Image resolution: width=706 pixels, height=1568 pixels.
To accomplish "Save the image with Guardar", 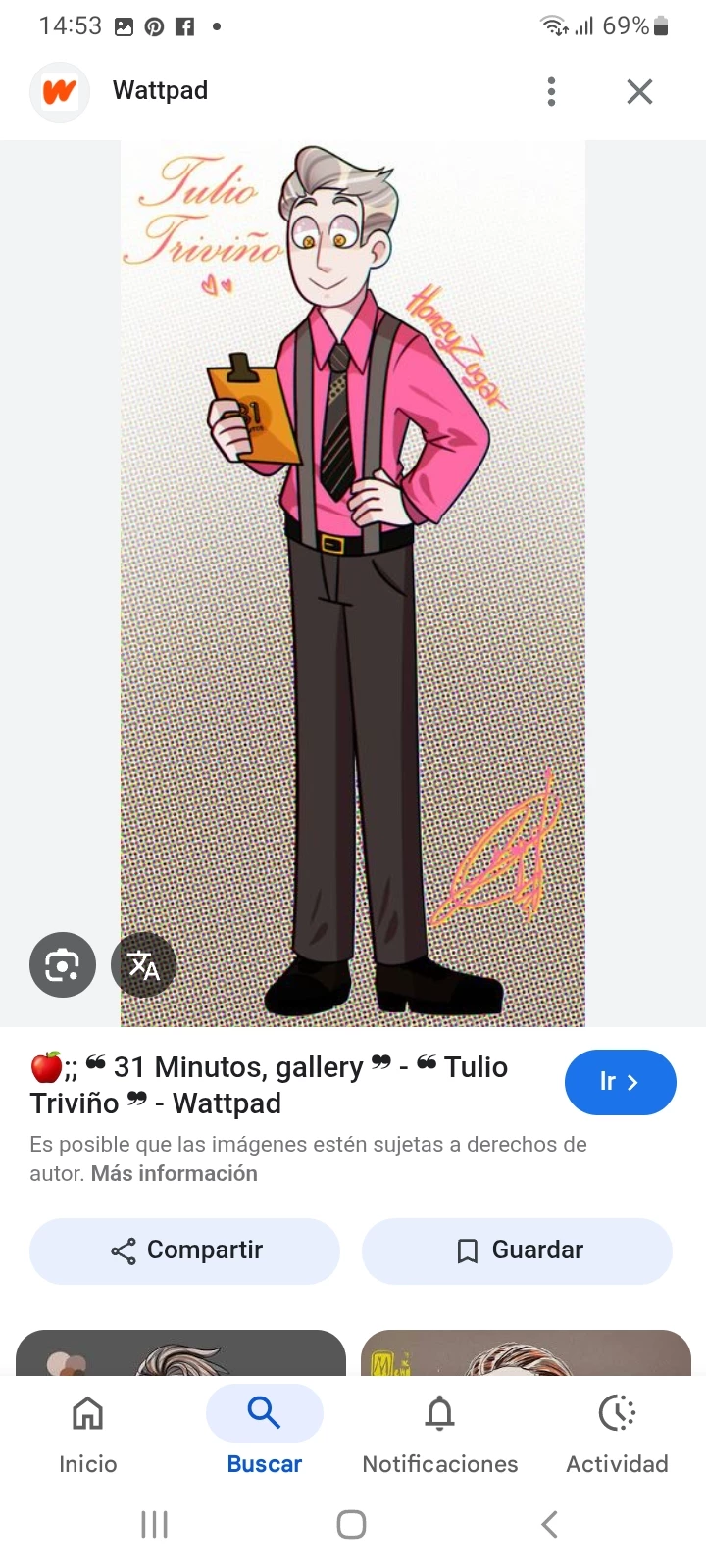I will (517, 1250).
